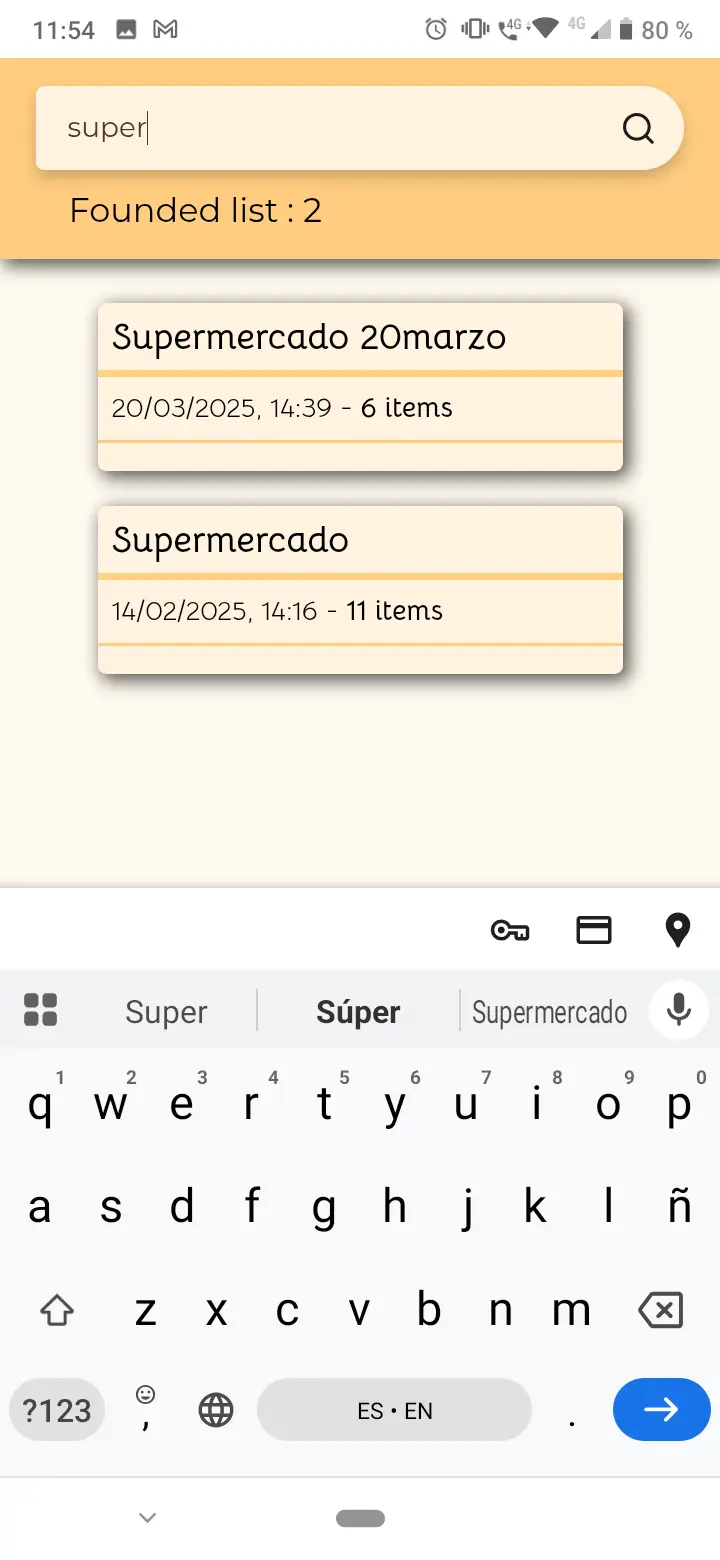Open saved payment cards icon
The width and height of the screenshot is (720, 1560).
tap(594, 931)
